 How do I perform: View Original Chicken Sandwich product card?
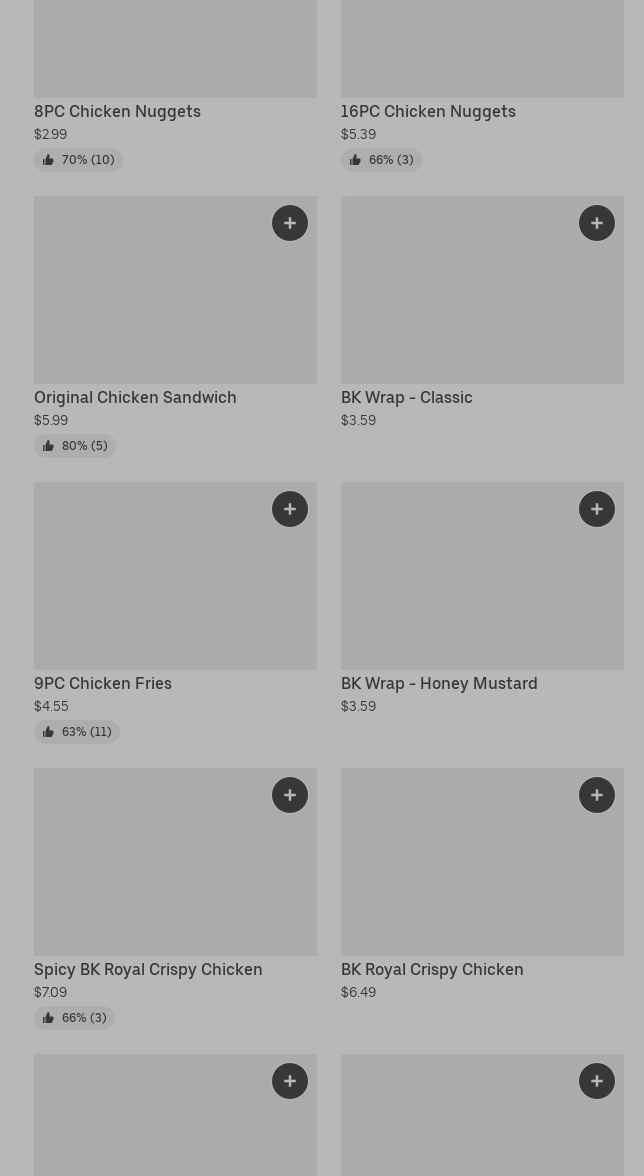pyautogui.click(x=175, y=327)
